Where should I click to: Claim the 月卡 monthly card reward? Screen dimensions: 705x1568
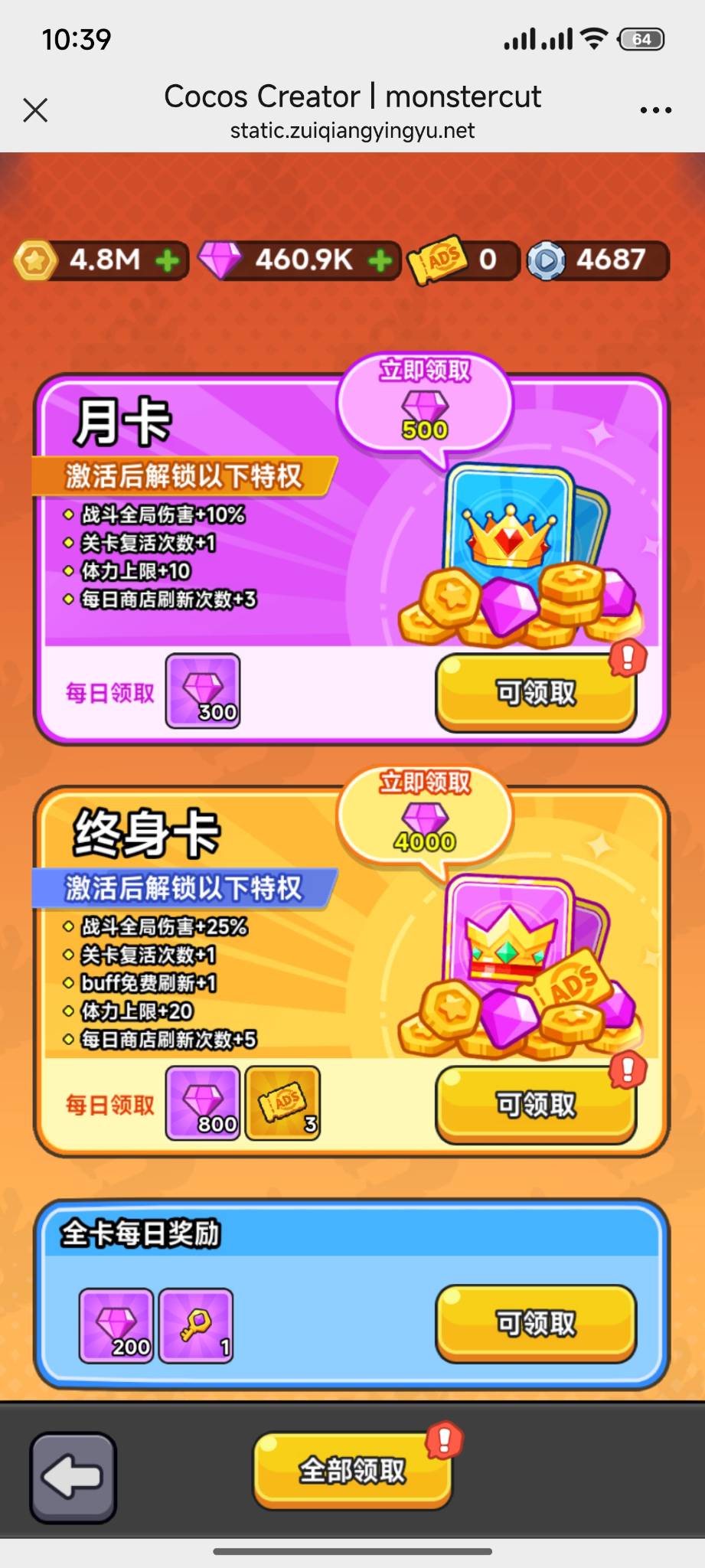tap(536, 693)
